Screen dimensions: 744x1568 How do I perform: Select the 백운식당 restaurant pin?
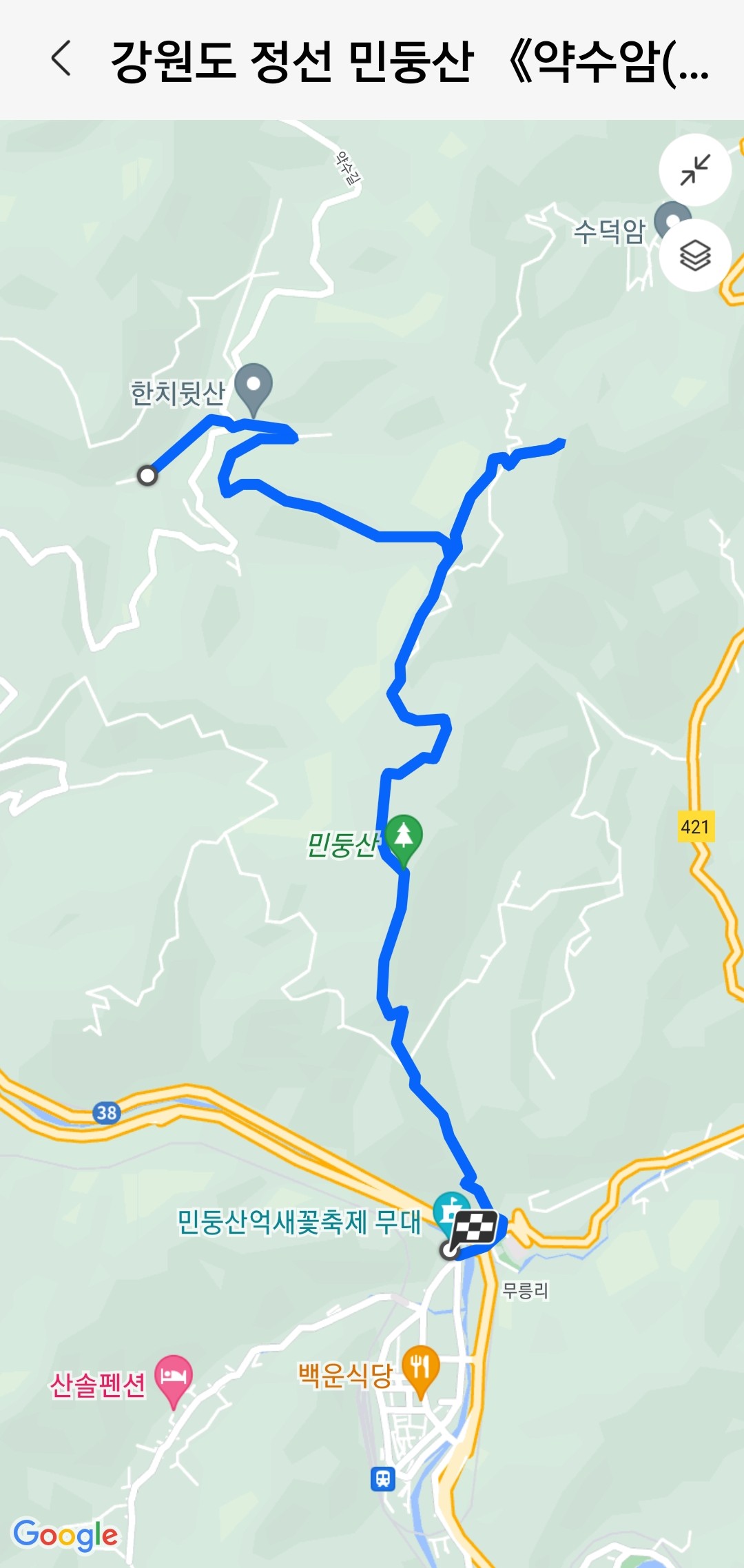click(x=420, y=1367)
